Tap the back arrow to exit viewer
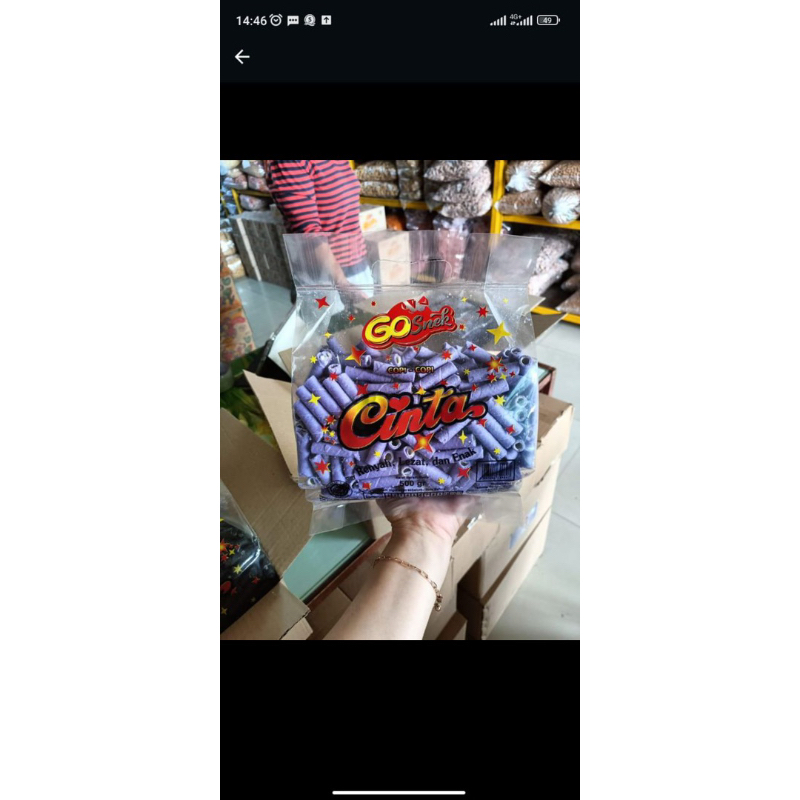 tap(242, 57)
